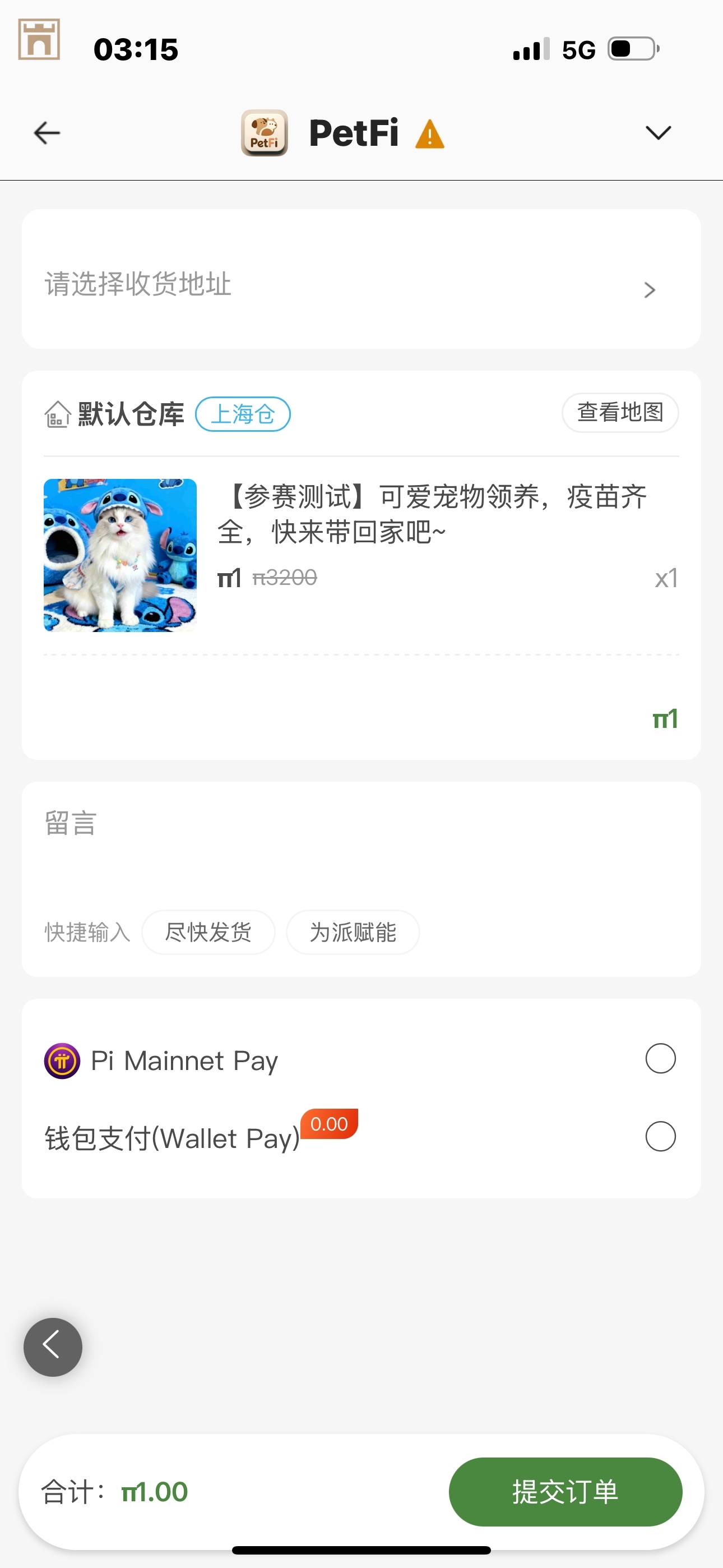Submit the order with 提交订单
Image resolution: width=723 pixels, height=1568 pixels.
pyautogui.click(x=565, y=1491)
